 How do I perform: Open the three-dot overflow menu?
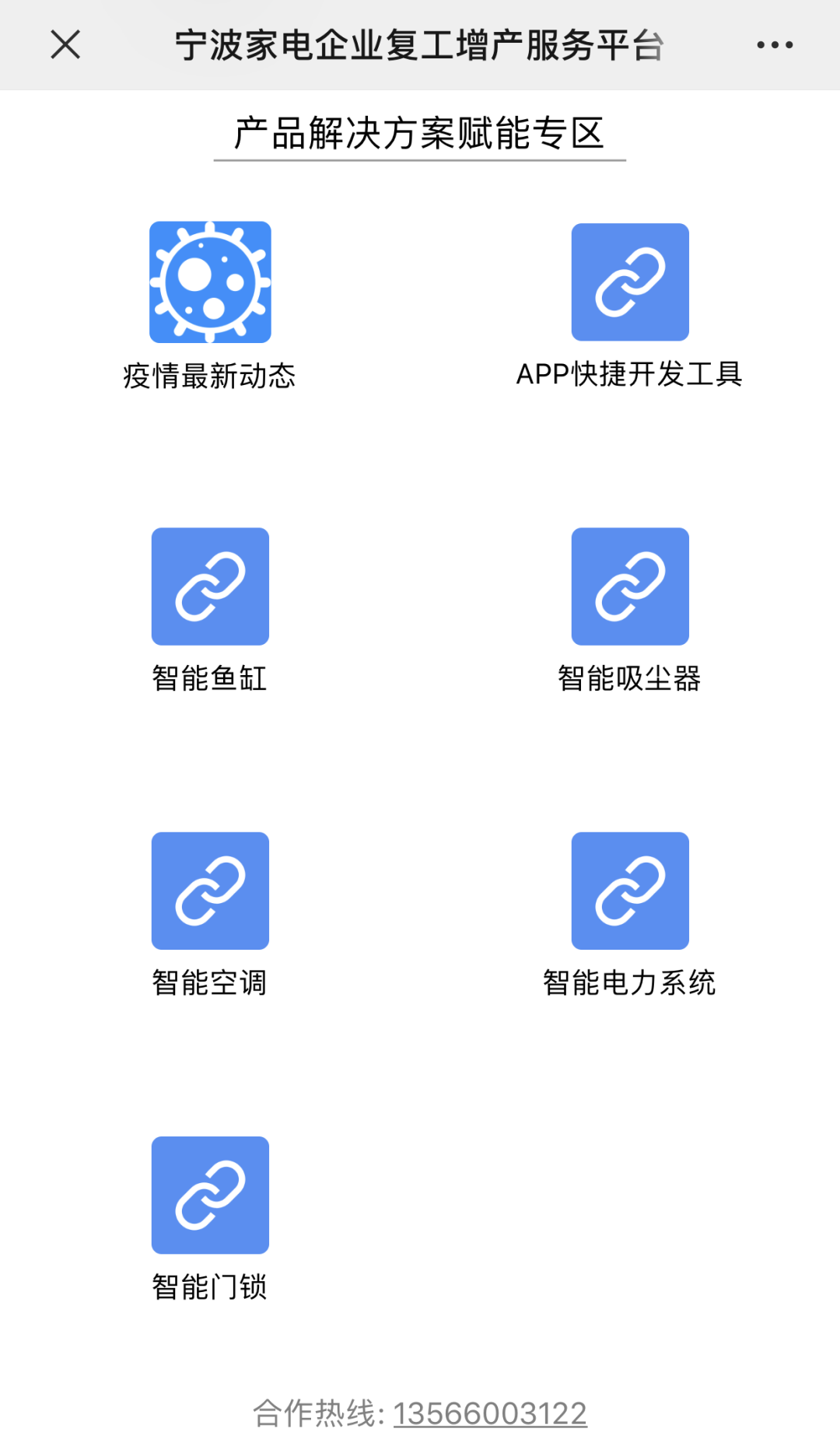(775, 45)
